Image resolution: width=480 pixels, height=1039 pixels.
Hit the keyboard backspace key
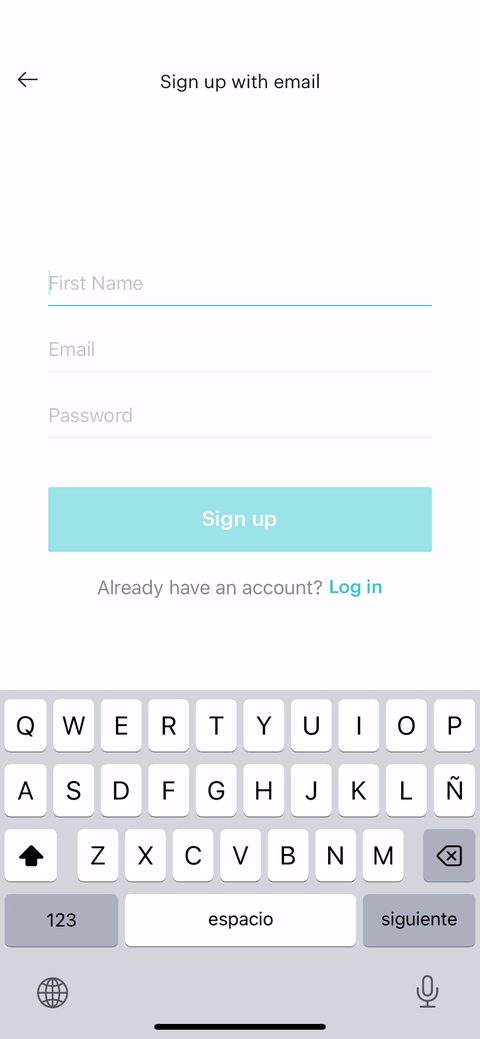click(449, 855)
